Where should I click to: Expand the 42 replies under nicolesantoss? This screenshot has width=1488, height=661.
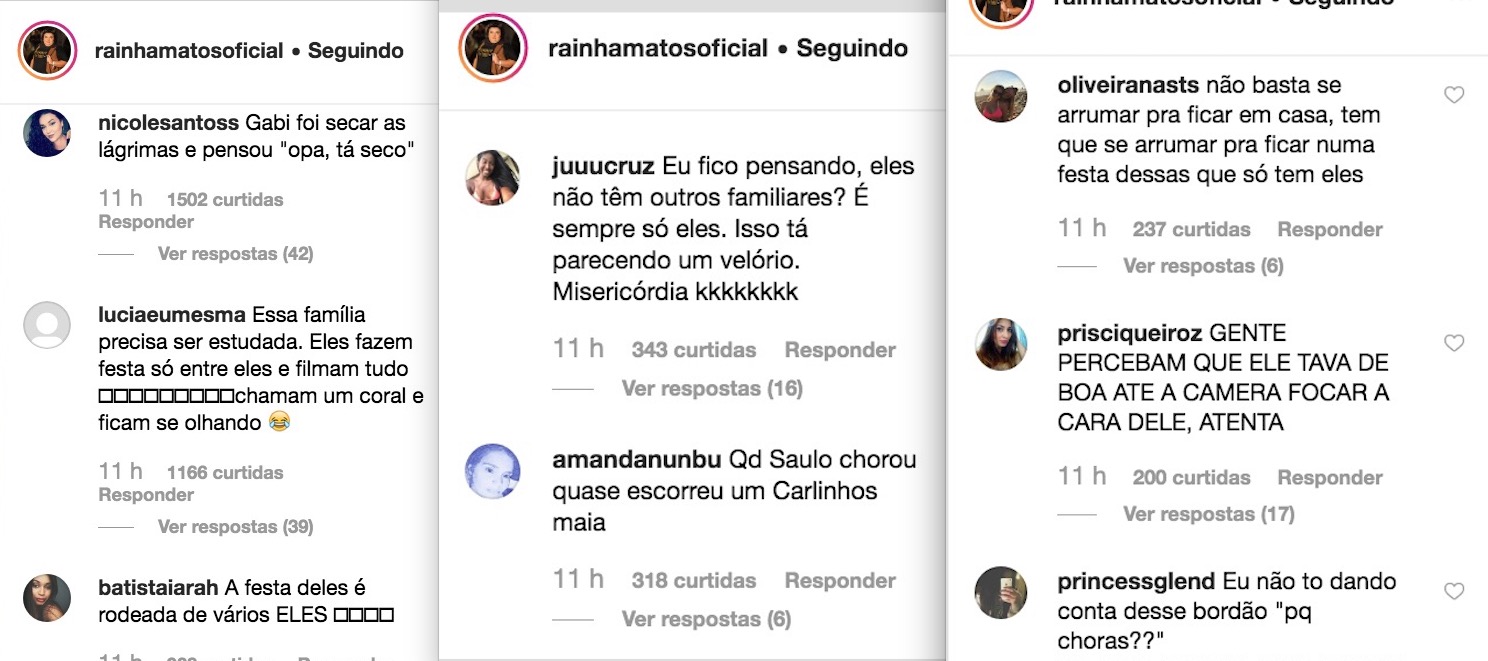coord(235,254)
